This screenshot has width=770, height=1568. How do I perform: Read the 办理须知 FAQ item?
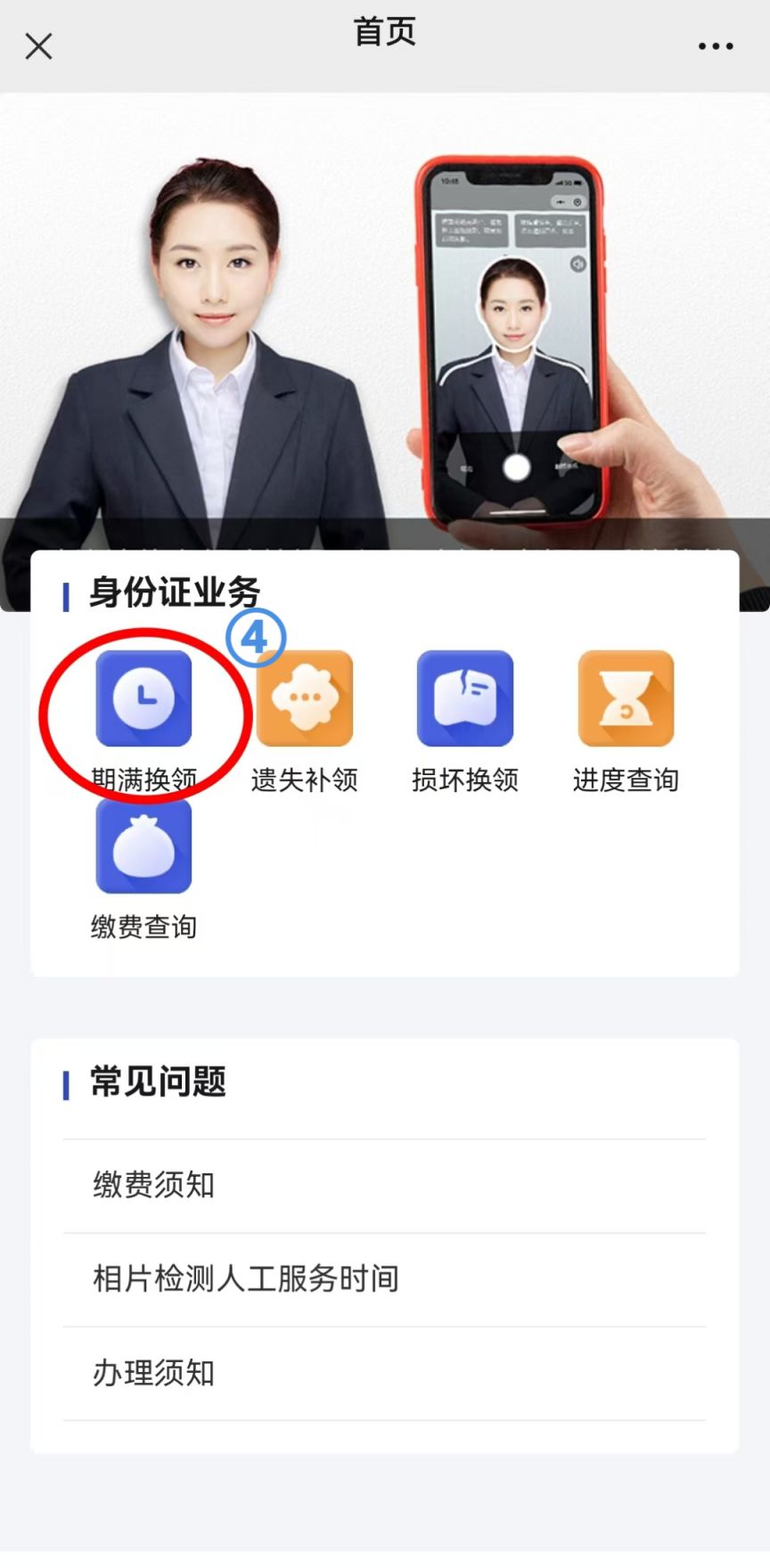(384, 1373)
